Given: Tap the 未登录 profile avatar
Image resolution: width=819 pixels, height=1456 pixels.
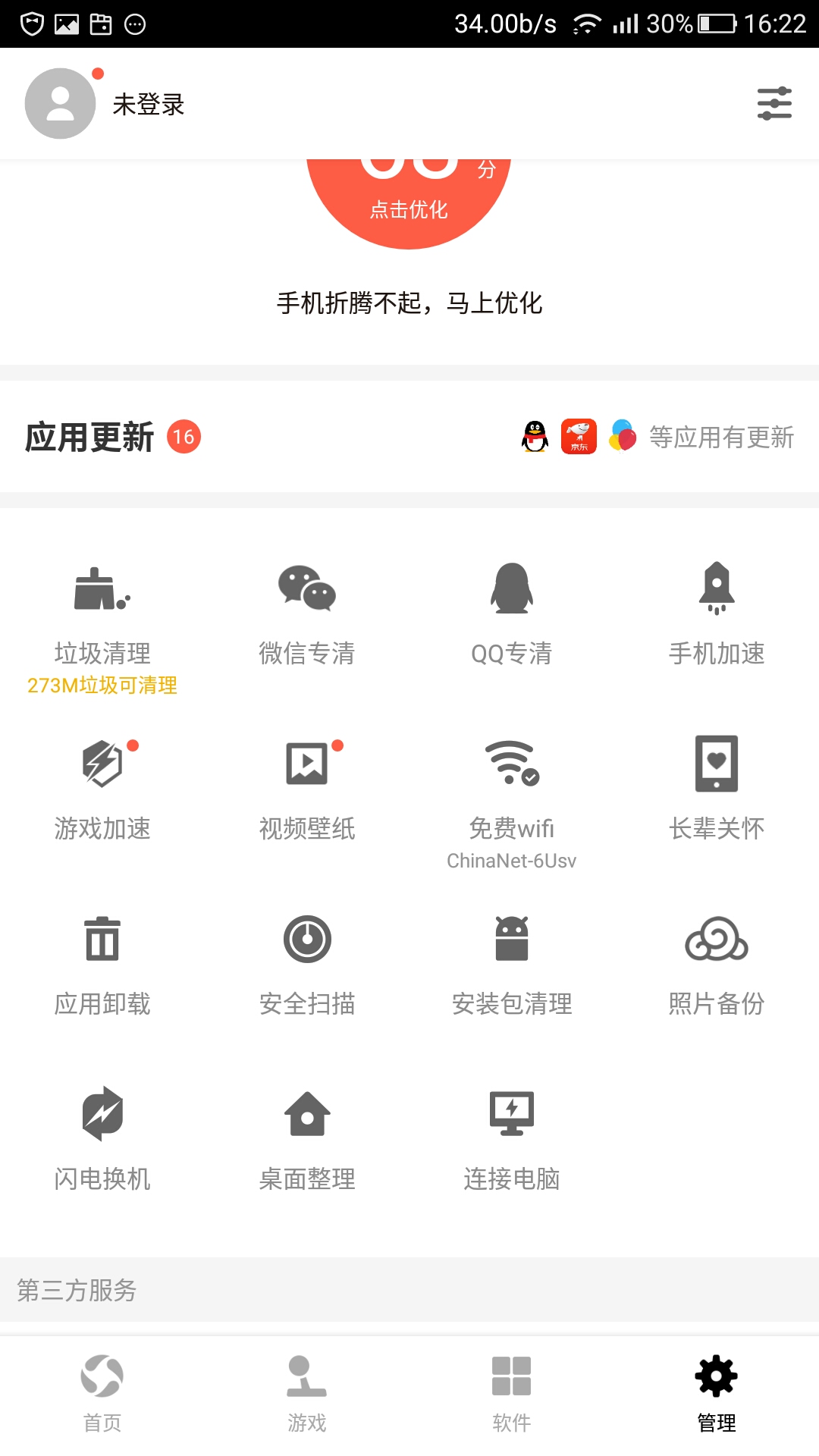Looking at the screenshot, I should (61, 103).
